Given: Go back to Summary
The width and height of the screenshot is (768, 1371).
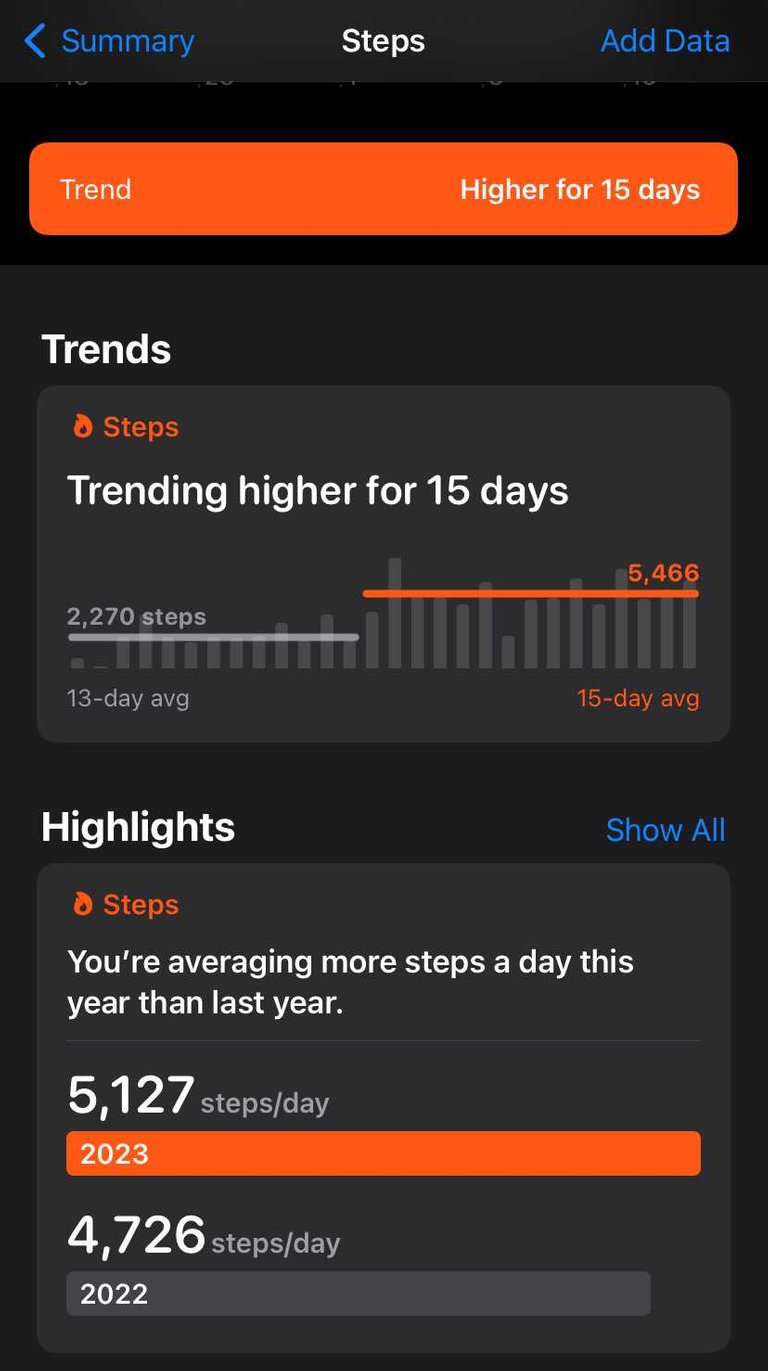Looking at the screenshot, I should 108,41.
